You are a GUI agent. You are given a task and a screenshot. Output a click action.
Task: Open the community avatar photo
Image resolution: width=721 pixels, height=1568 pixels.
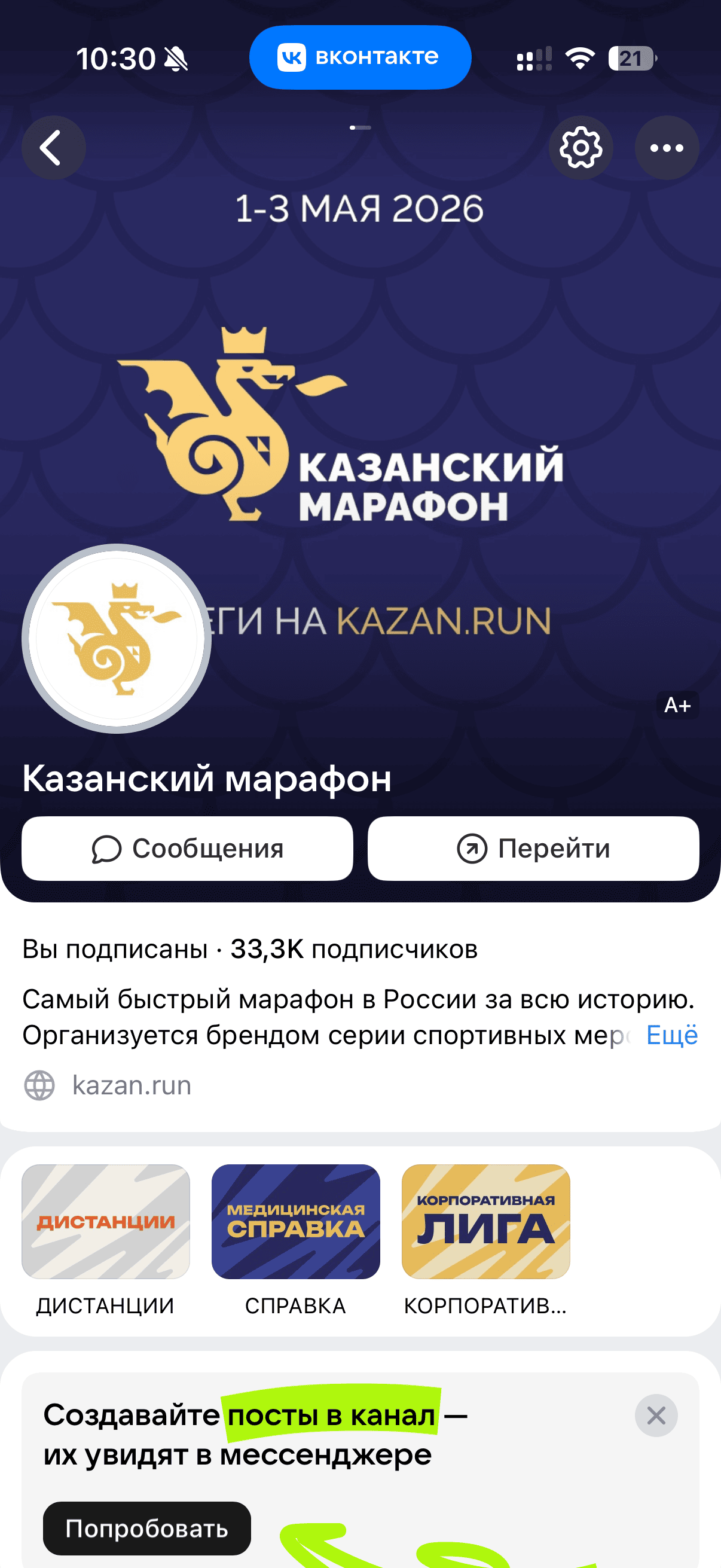pyautogui.click(x=116, y=639)
